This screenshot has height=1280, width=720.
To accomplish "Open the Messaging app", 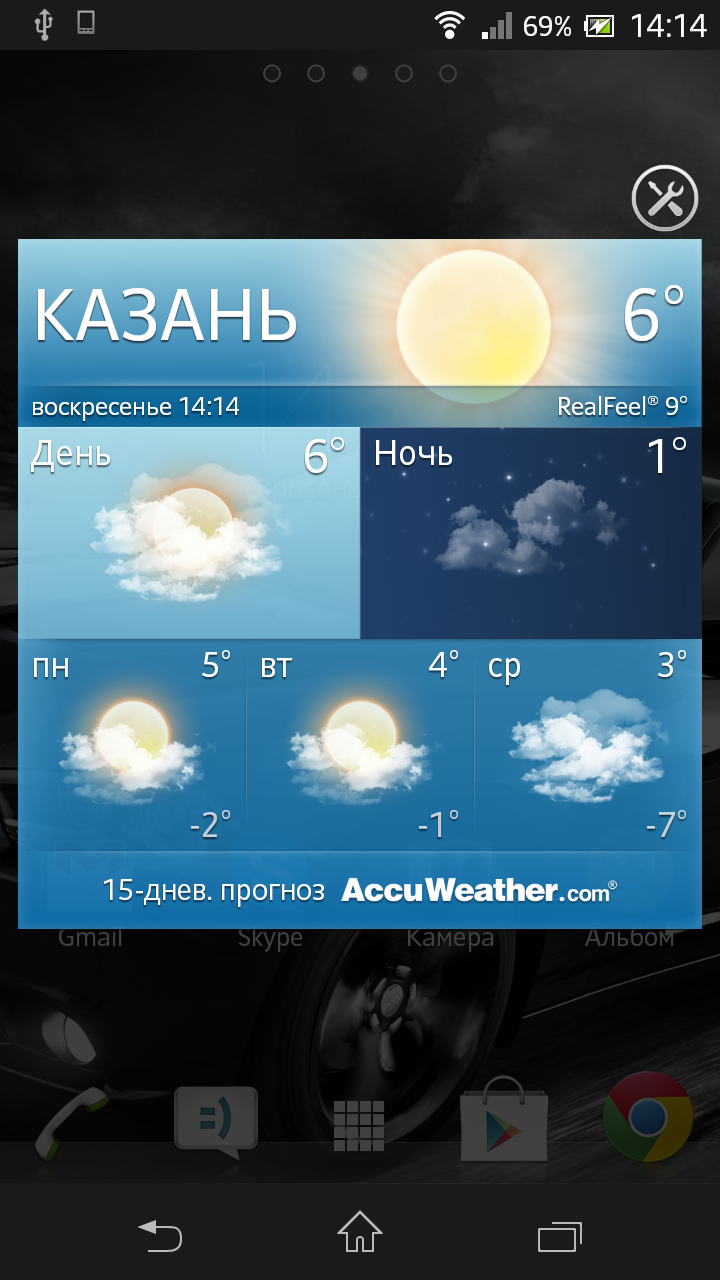I will pyautogui.click(x=216, y=1120).
